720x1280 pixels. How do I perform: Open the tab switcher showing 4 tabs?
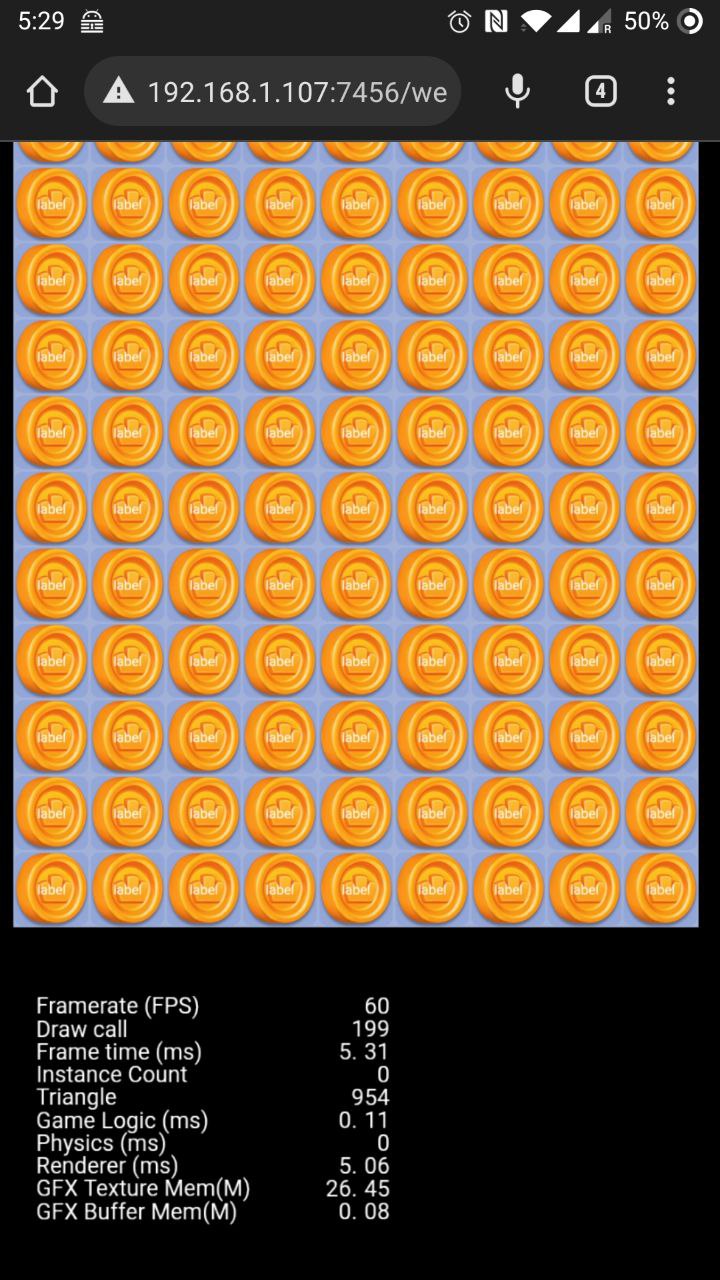[x=600, y=92]
